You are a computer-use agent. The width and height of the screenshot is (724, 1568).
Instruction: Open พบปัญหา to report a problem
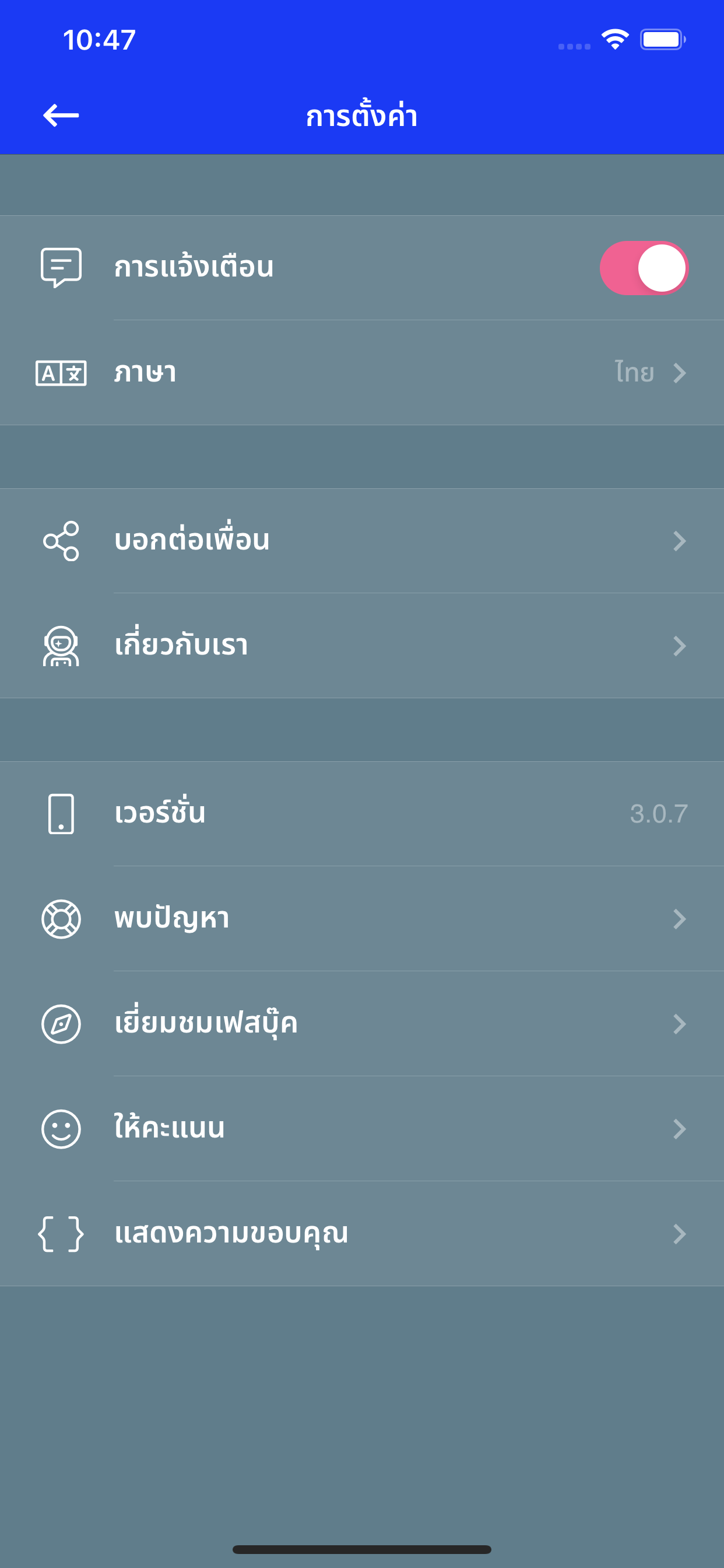(x=362, y=919)
